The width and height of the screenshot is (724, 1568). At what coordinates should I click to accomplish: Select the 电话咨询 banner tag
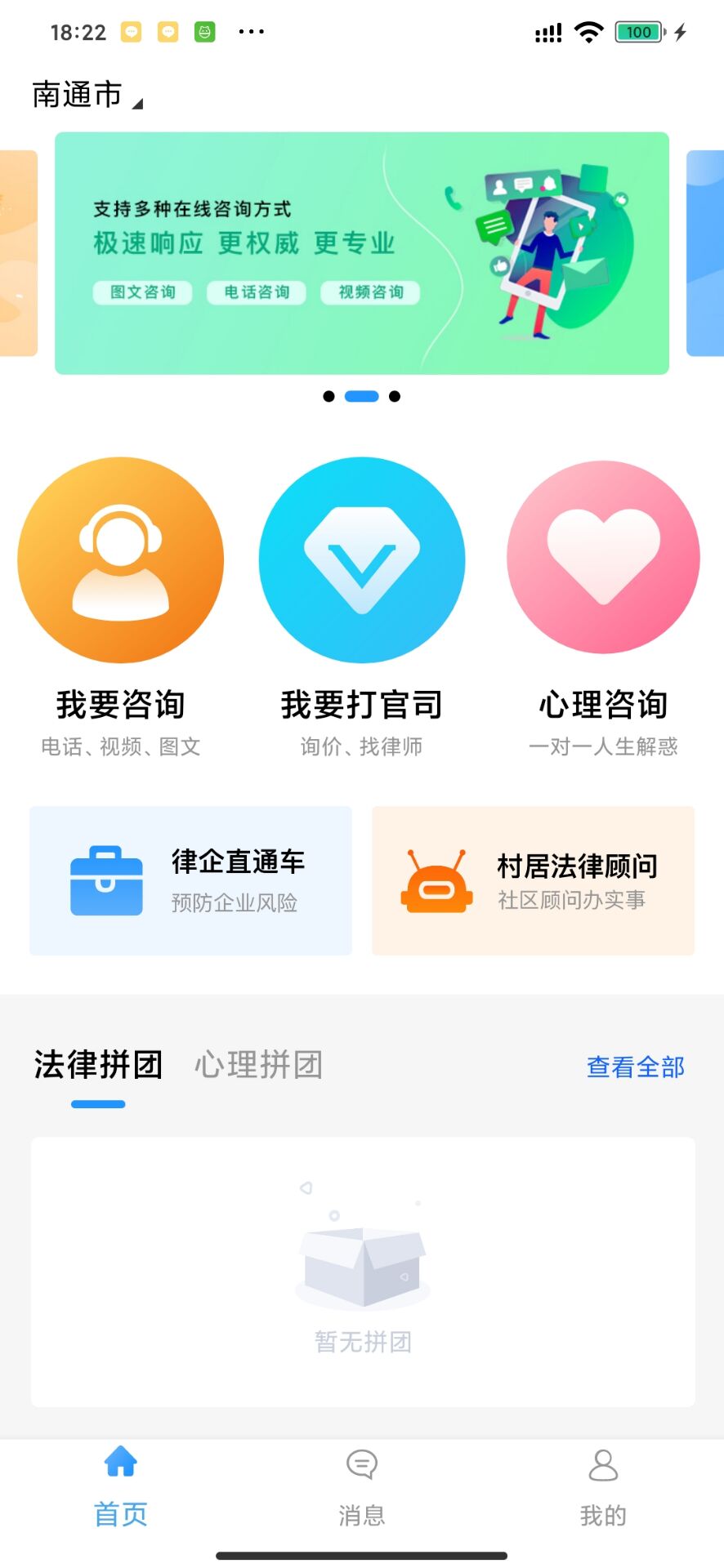tap(256, 292)
